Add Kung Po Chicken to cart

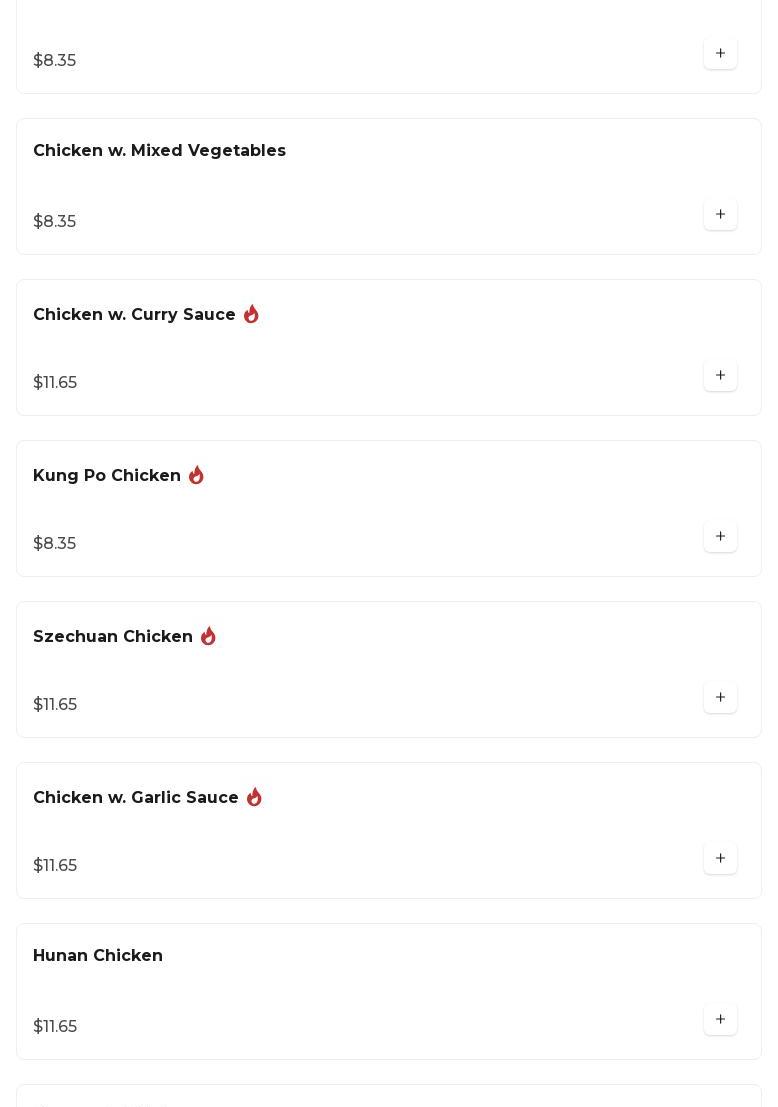point(720,537)
